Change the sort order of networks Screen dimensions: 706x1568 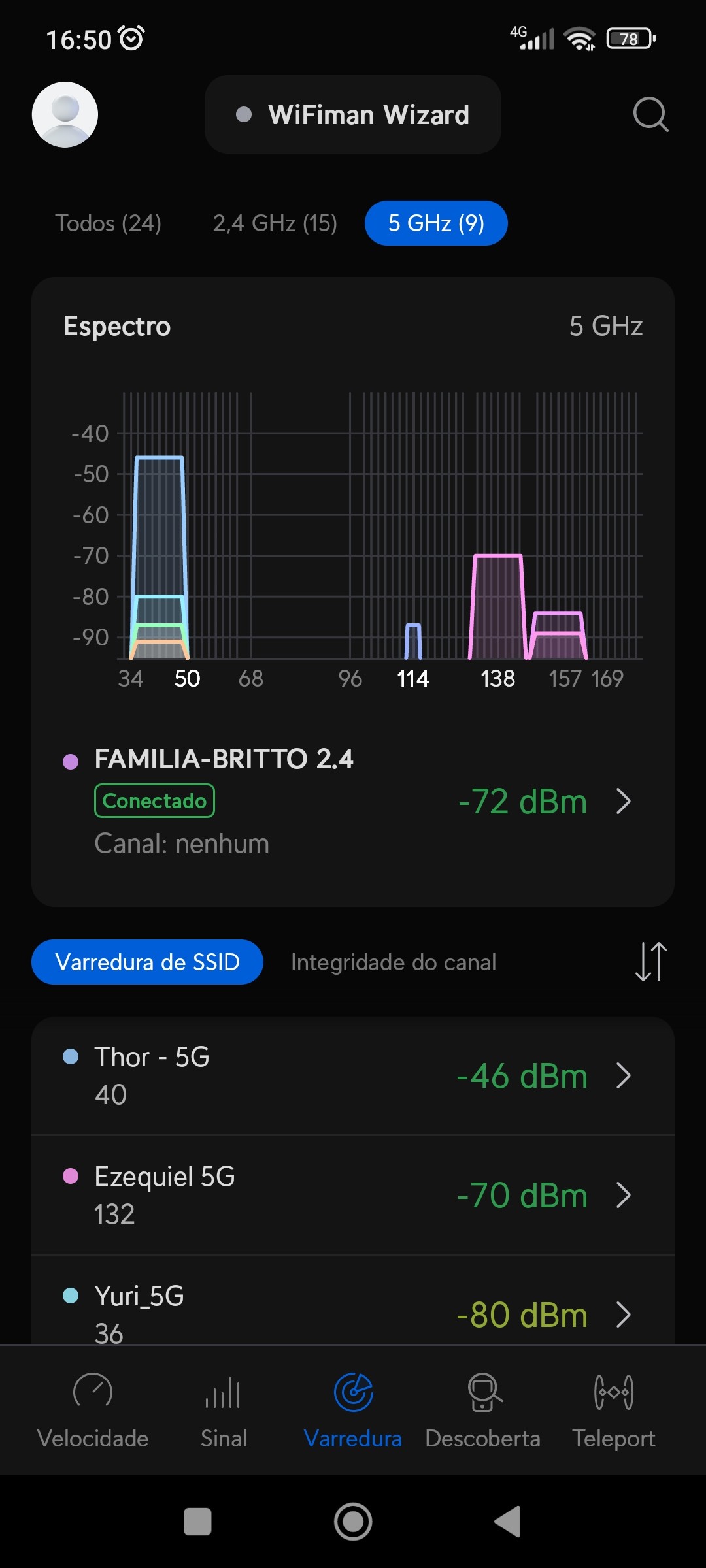click(x=650, y=962)
